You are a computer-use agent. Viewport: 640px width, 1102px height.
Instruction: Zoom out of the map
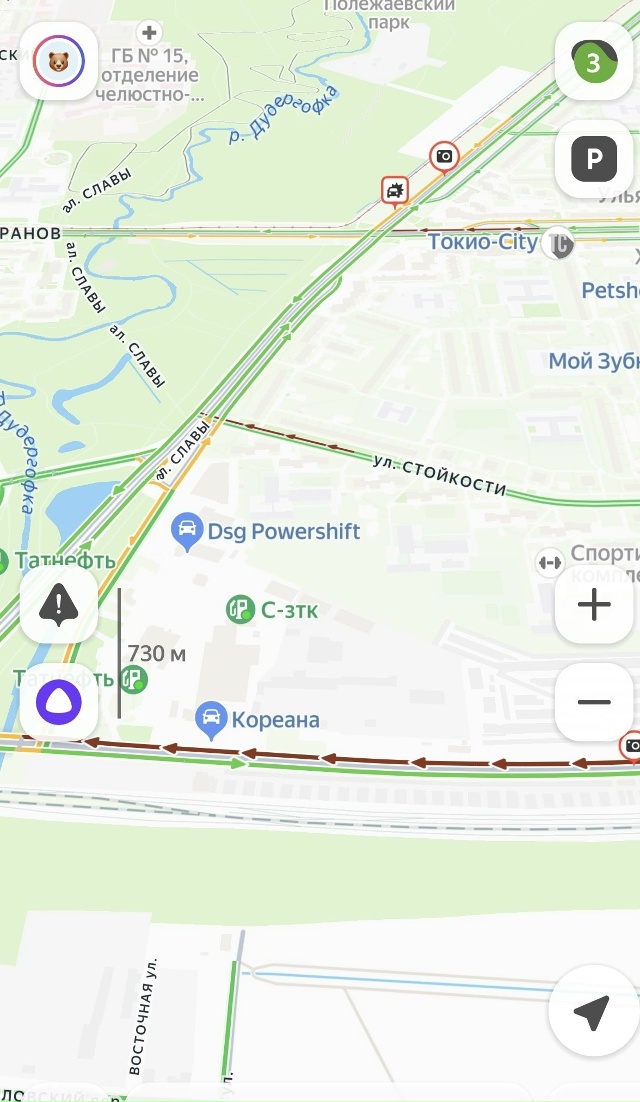tap(593, 701)
